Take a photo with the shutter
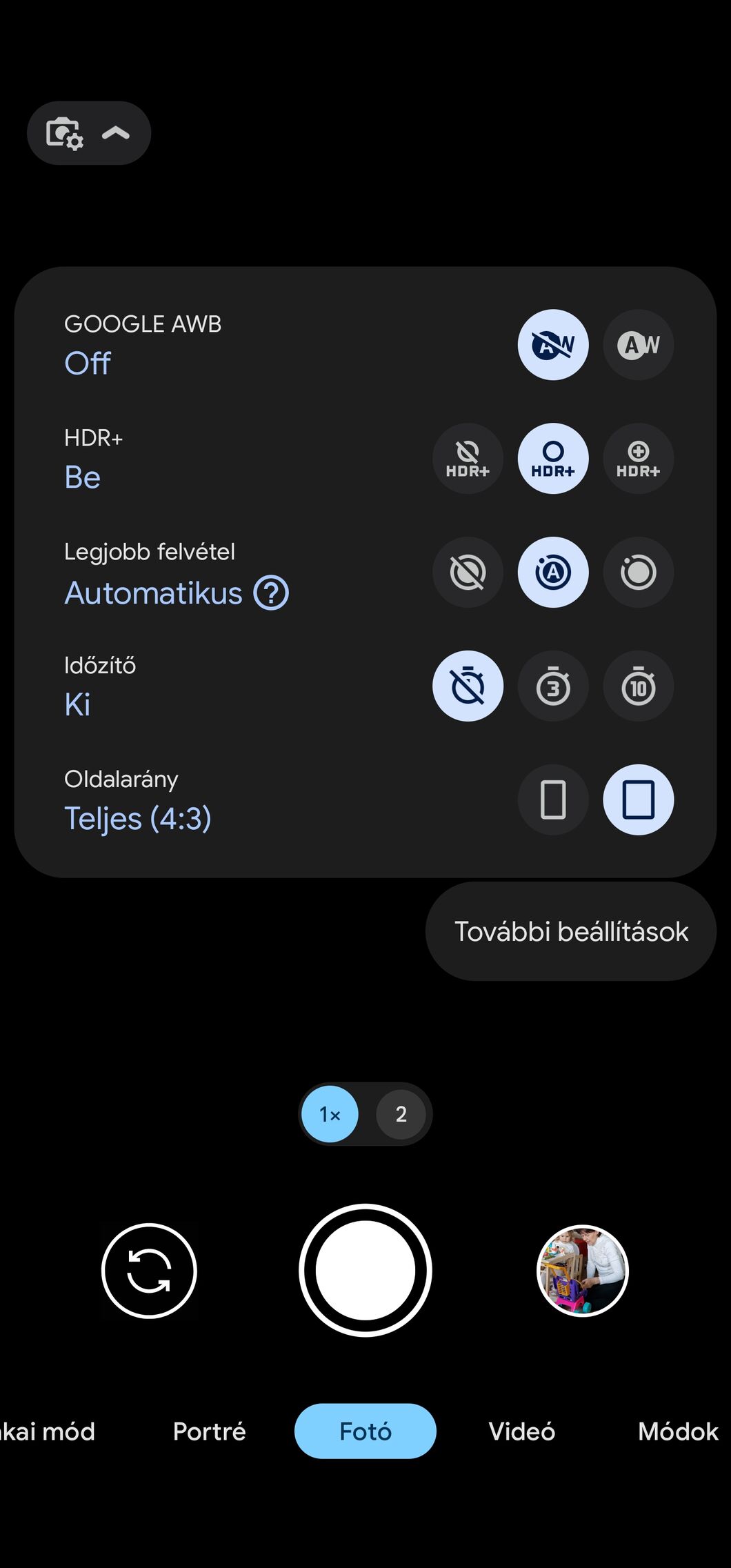 coord(365,1271)
